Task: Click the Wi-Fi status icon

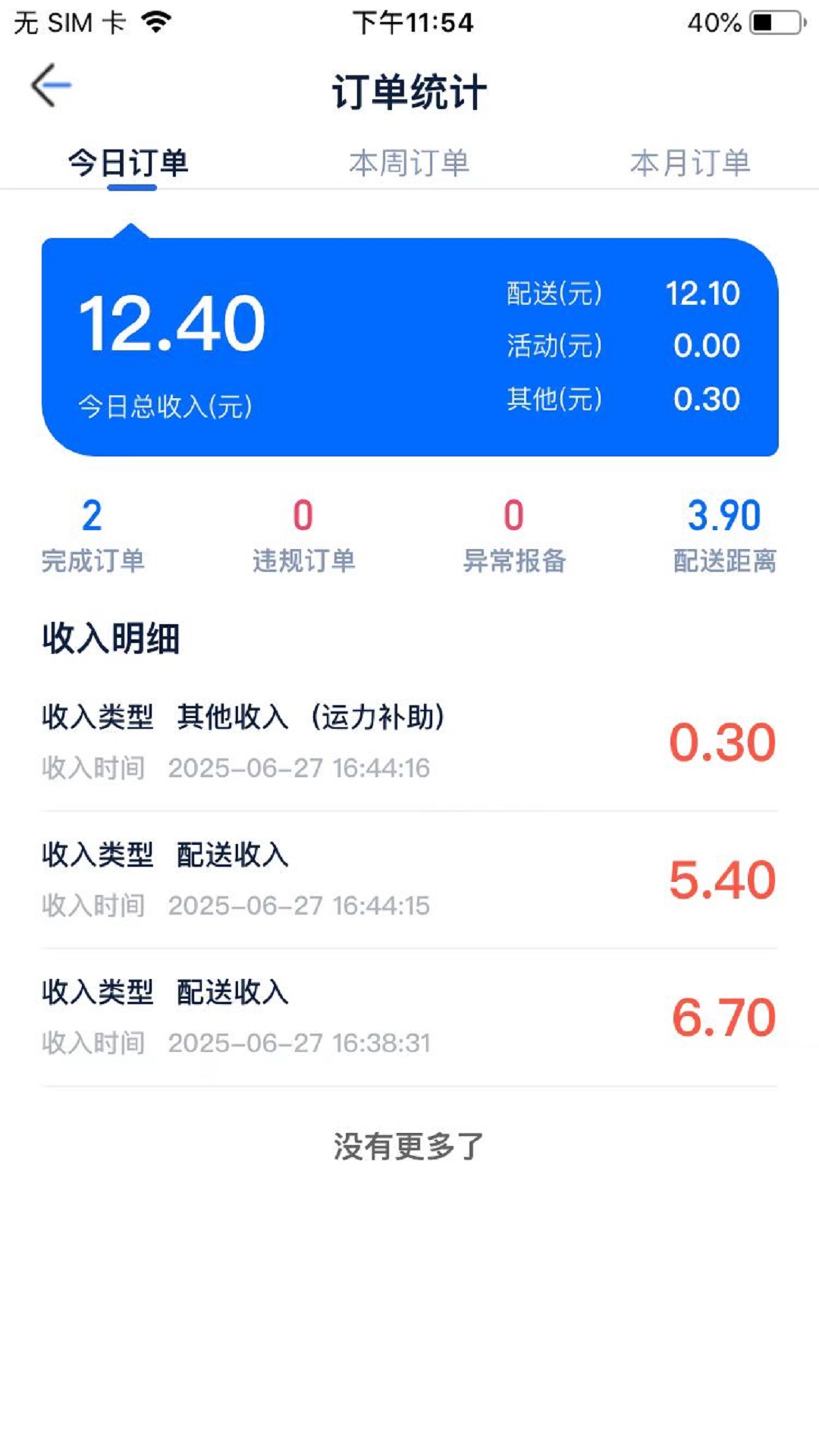Action: click(x=156, y=21)
